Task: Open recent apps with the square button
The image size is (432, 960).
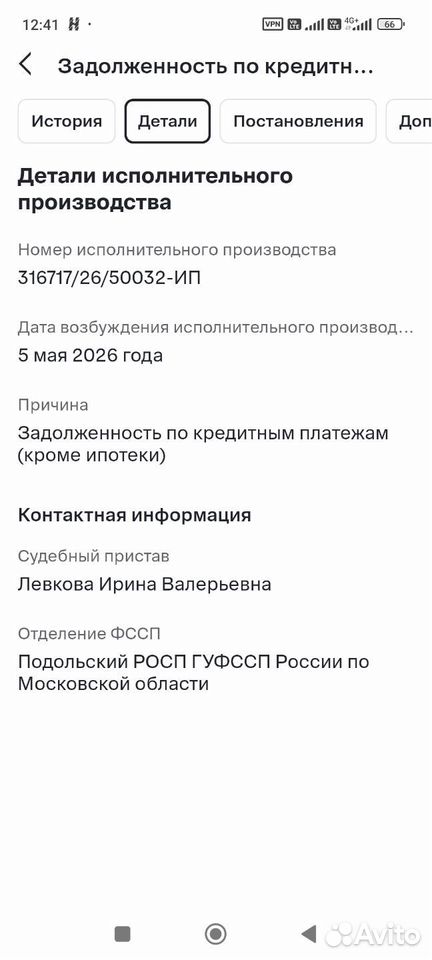Action: [x=122, y=934]
